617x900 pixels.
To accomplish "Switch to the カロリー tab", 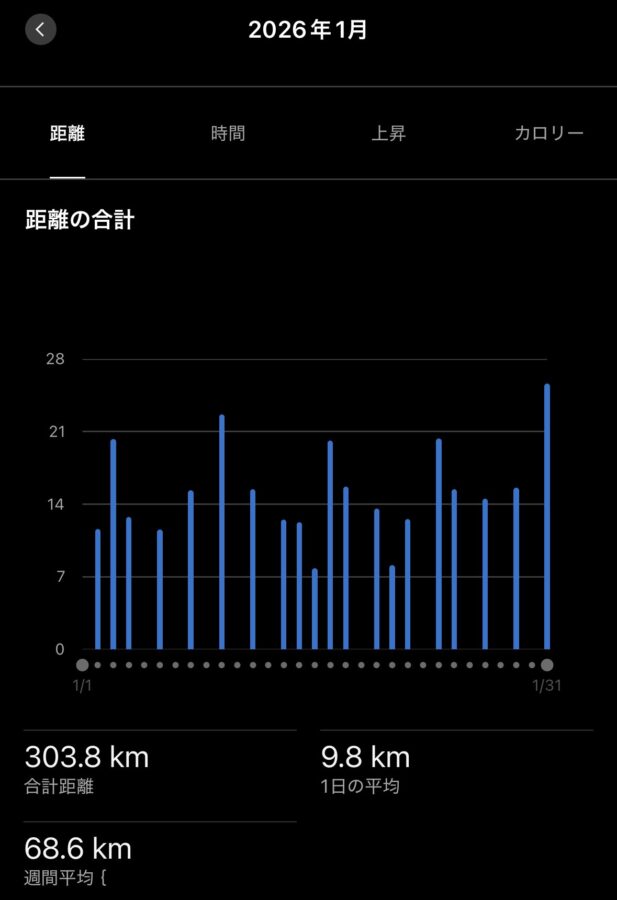I will click(x=548, y=133).
